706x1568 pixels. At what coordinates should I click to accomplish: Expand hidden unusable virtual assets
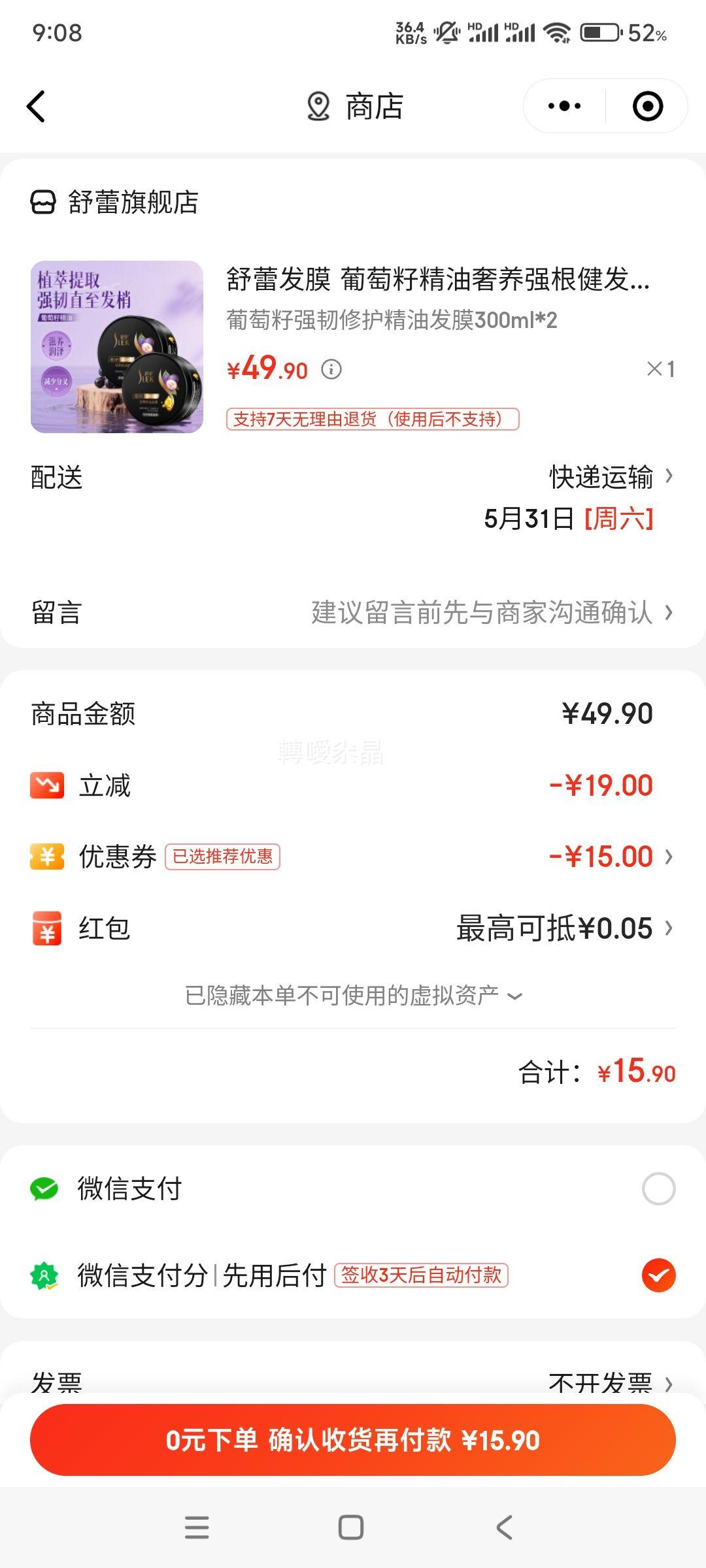(353, 996)
